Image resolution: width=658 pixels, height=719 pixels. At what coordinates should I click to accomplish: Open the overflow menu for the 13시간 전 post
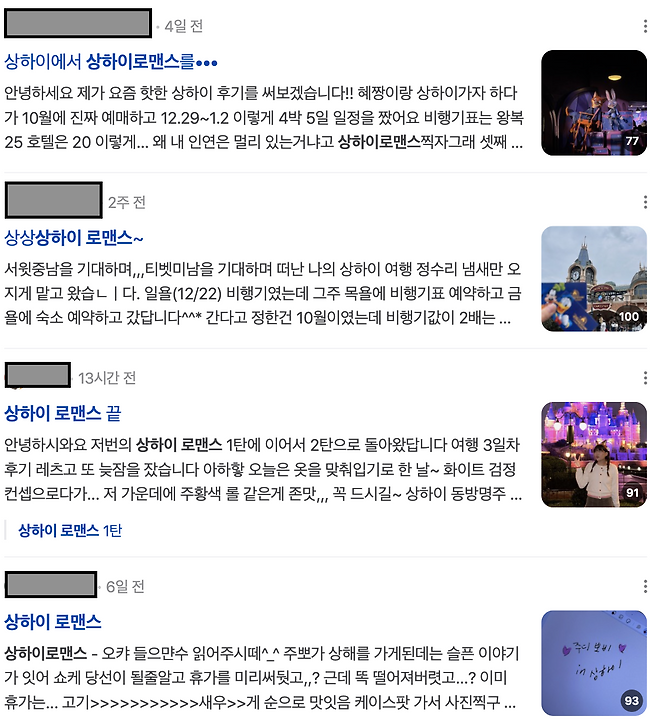click(645, 378)
